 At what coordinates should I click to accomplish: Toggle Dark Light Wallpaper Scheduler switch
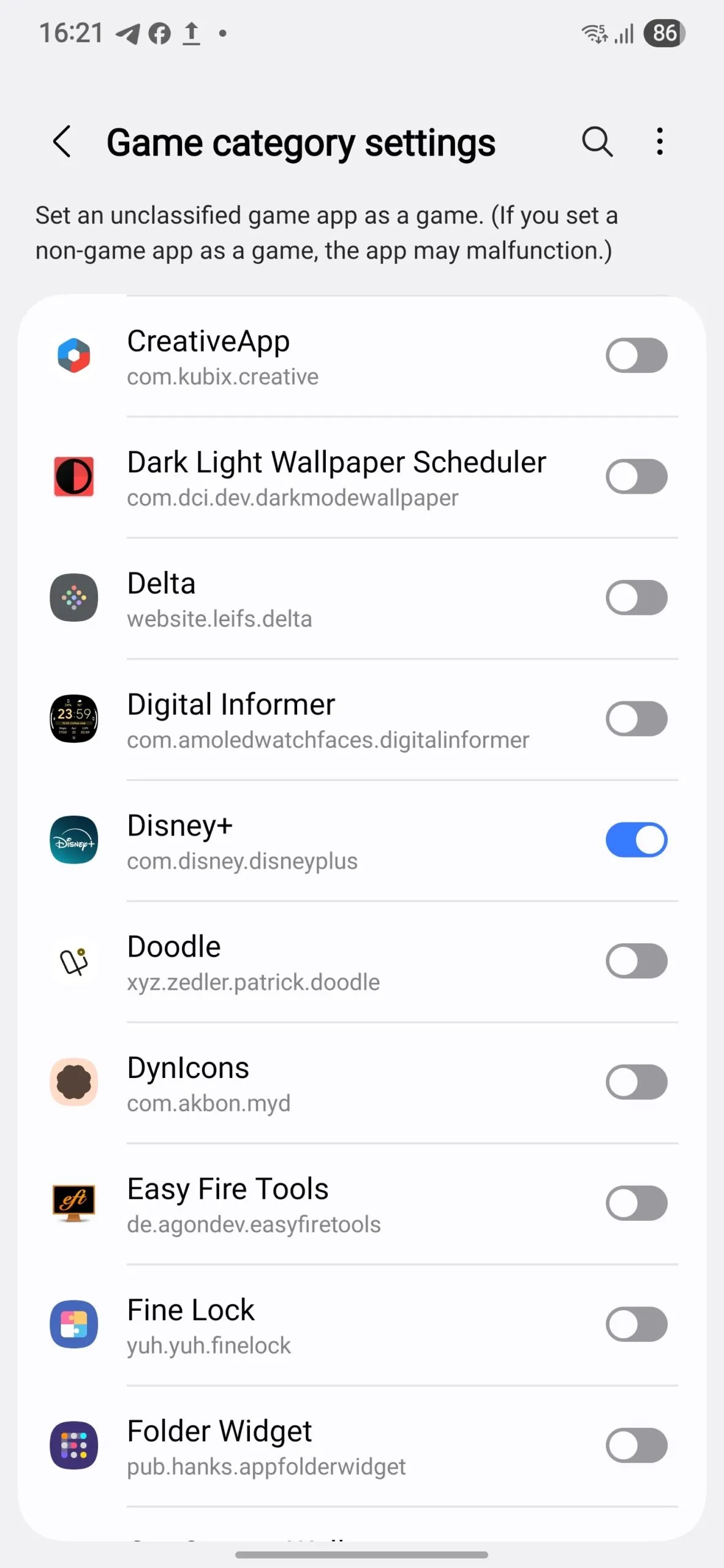[636, 477]
